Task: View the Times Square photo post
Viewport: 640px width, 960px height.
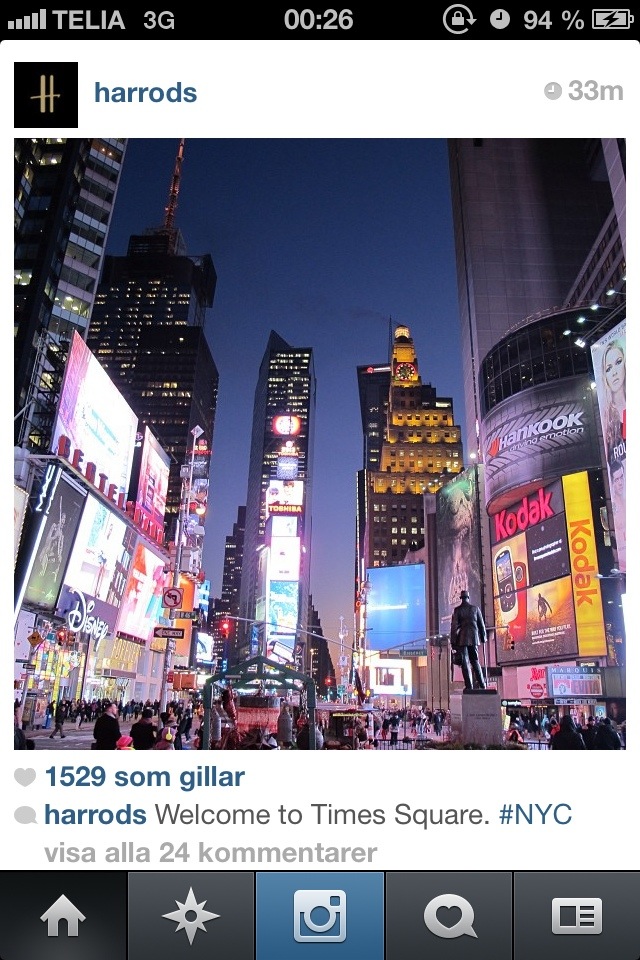Action: pyautogui.click(x=320, y=444)
